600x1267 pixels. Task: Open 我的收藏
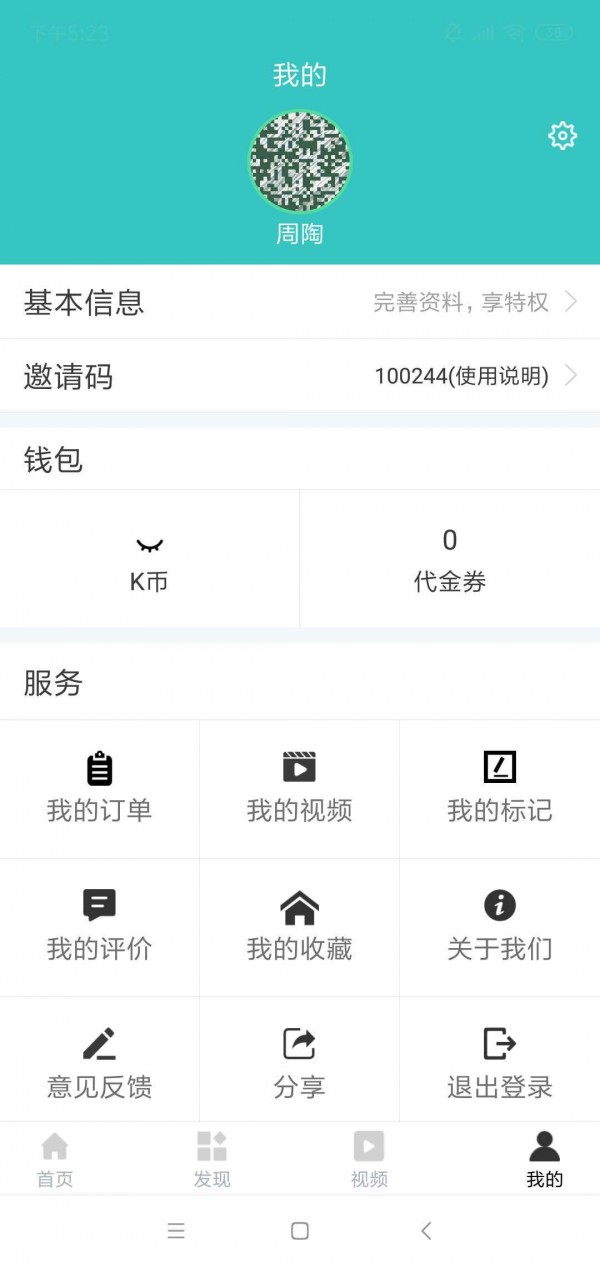[300, 926]
